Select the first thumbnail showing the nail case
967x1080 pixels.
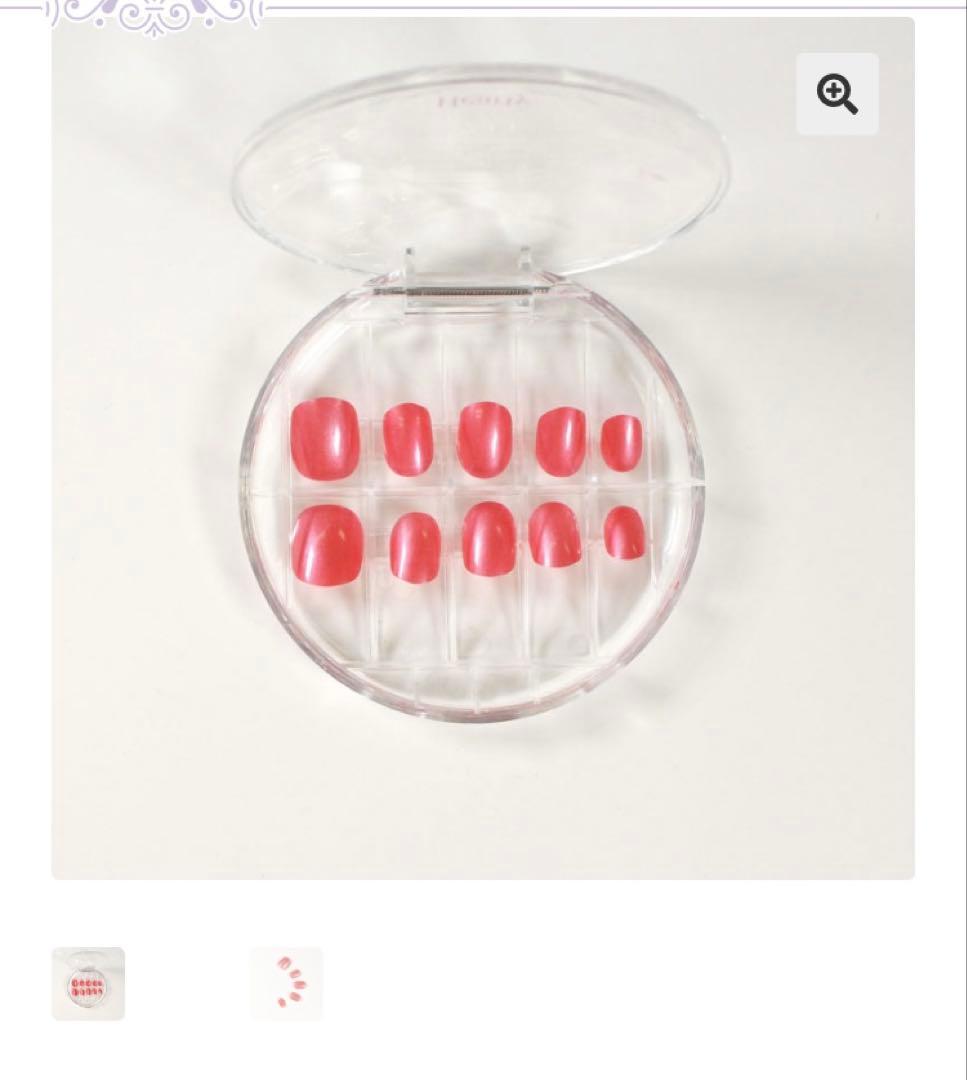(88, 984)
